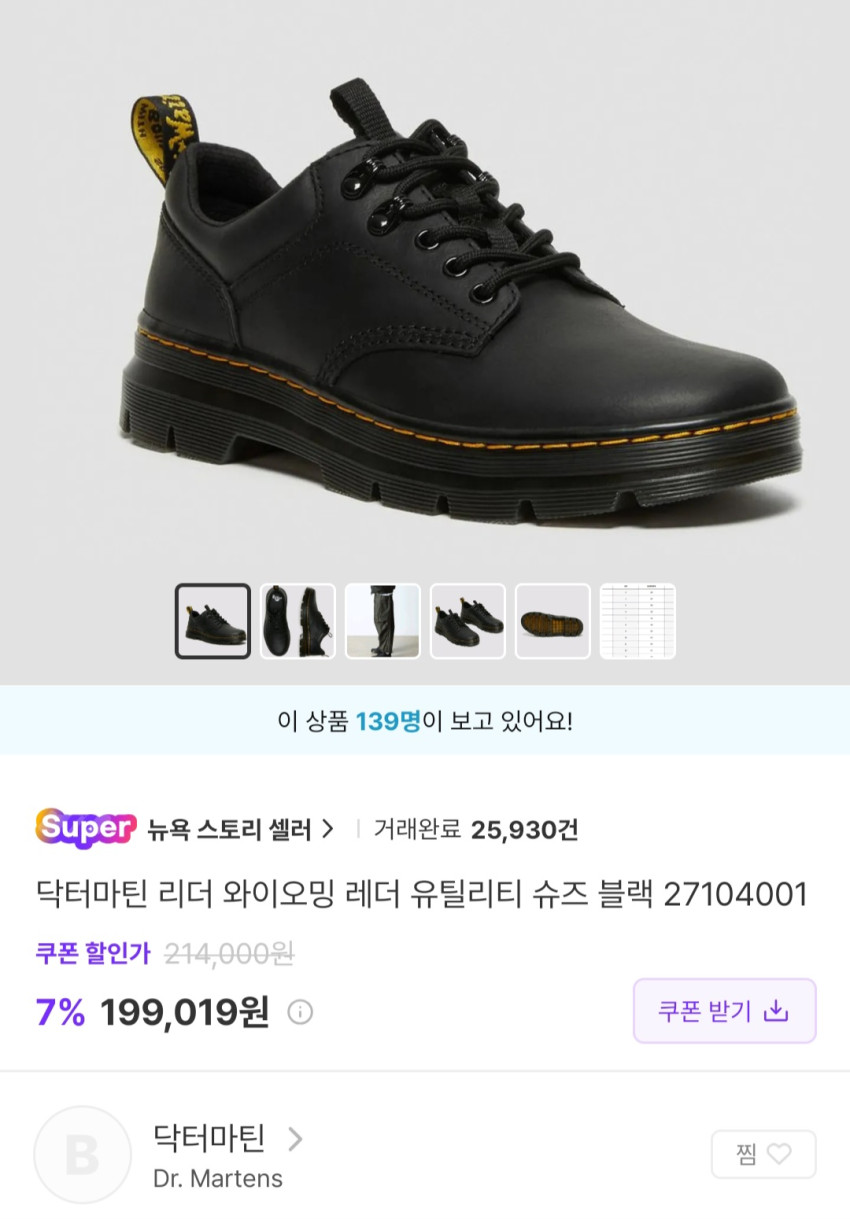Open the 뉴욕 스토리 셀러 seller page
Image resolution: width=850 pixels, height=1219 pixels.
(x=240, y=829)
